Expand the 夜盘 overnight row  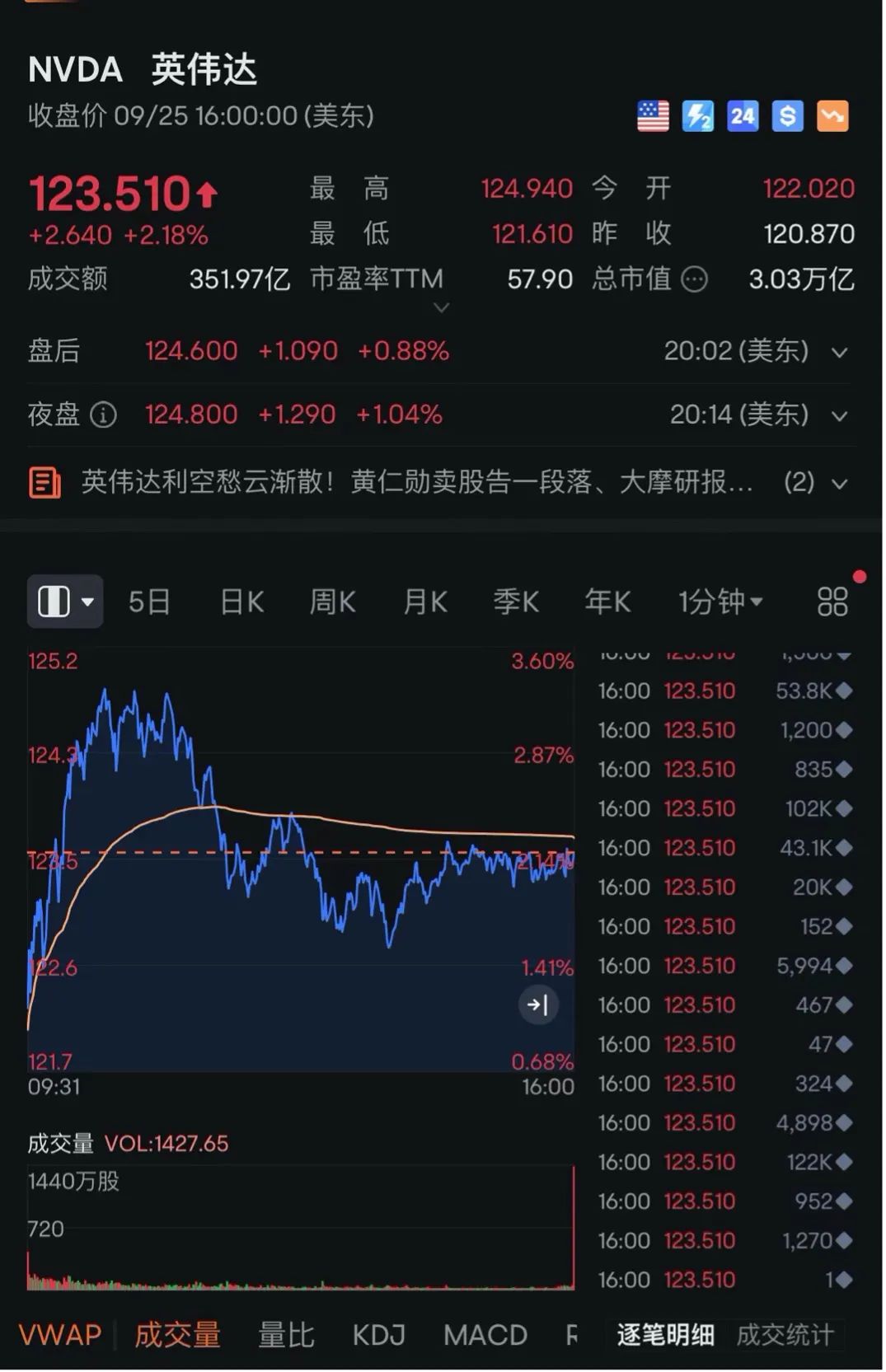[839, 415]
